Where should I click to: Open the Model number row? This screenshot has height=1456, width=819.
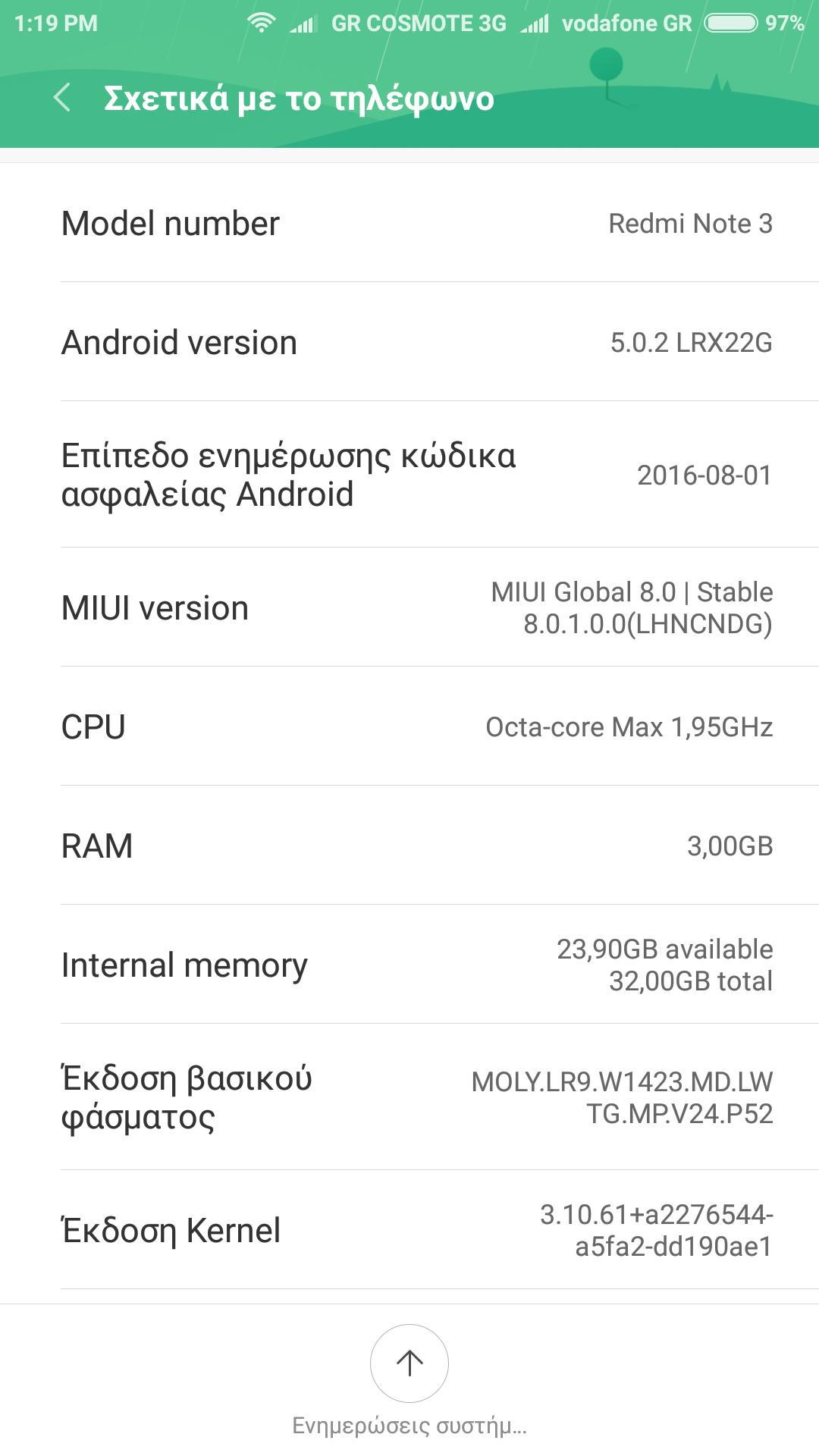(x=409, y=224)
